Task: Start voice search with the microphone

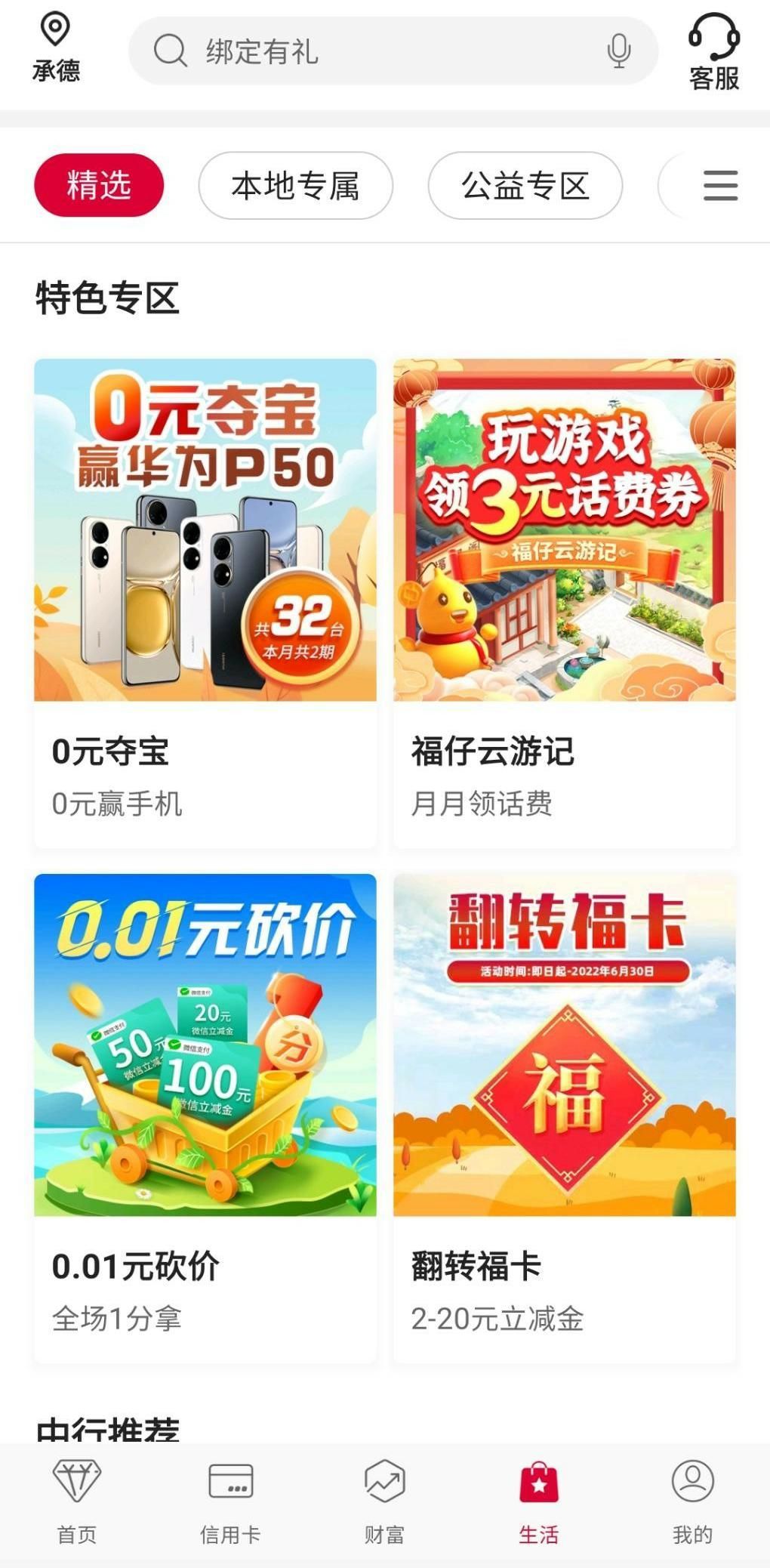Action: (618, 51)
